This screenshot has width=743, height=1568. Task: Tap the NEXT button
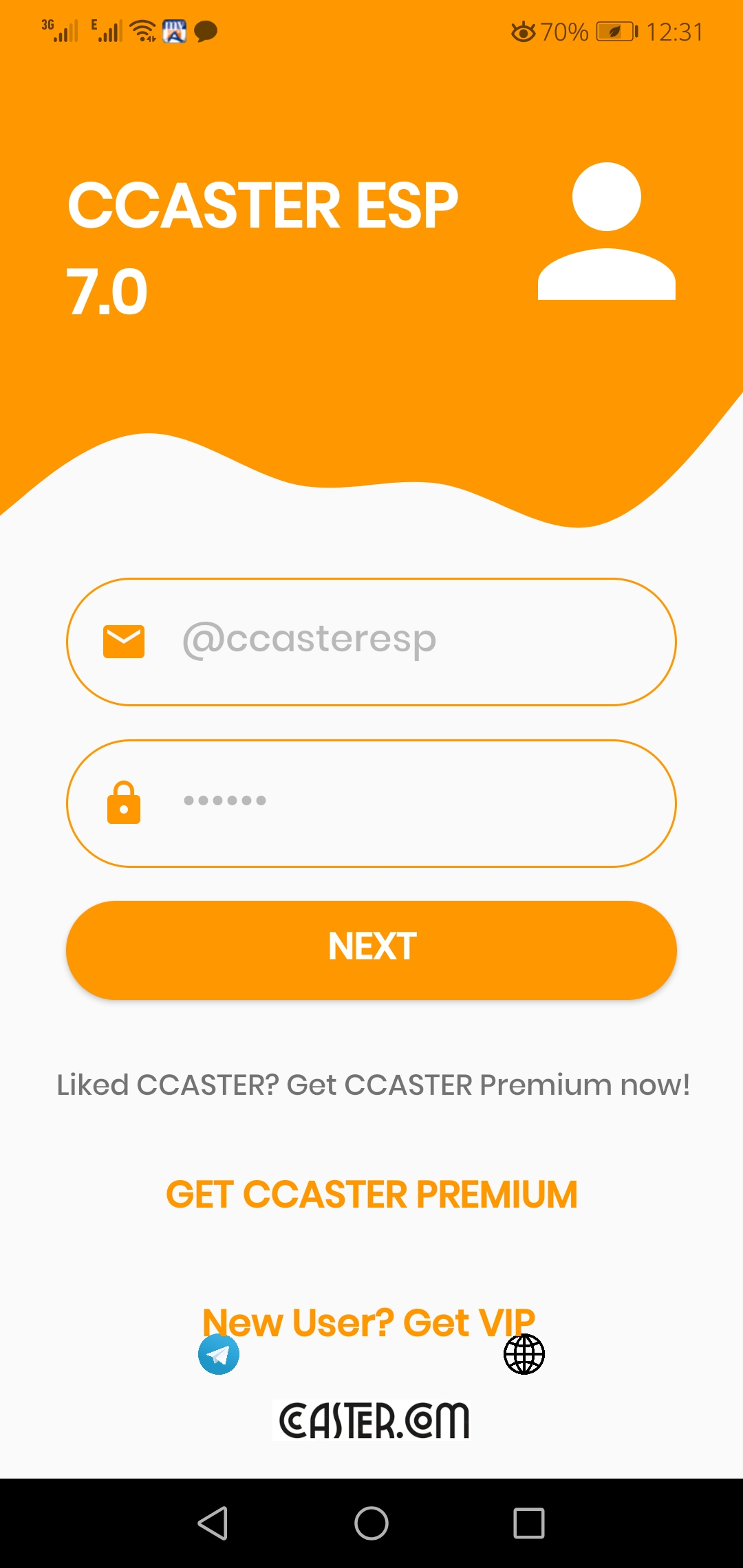371,949
